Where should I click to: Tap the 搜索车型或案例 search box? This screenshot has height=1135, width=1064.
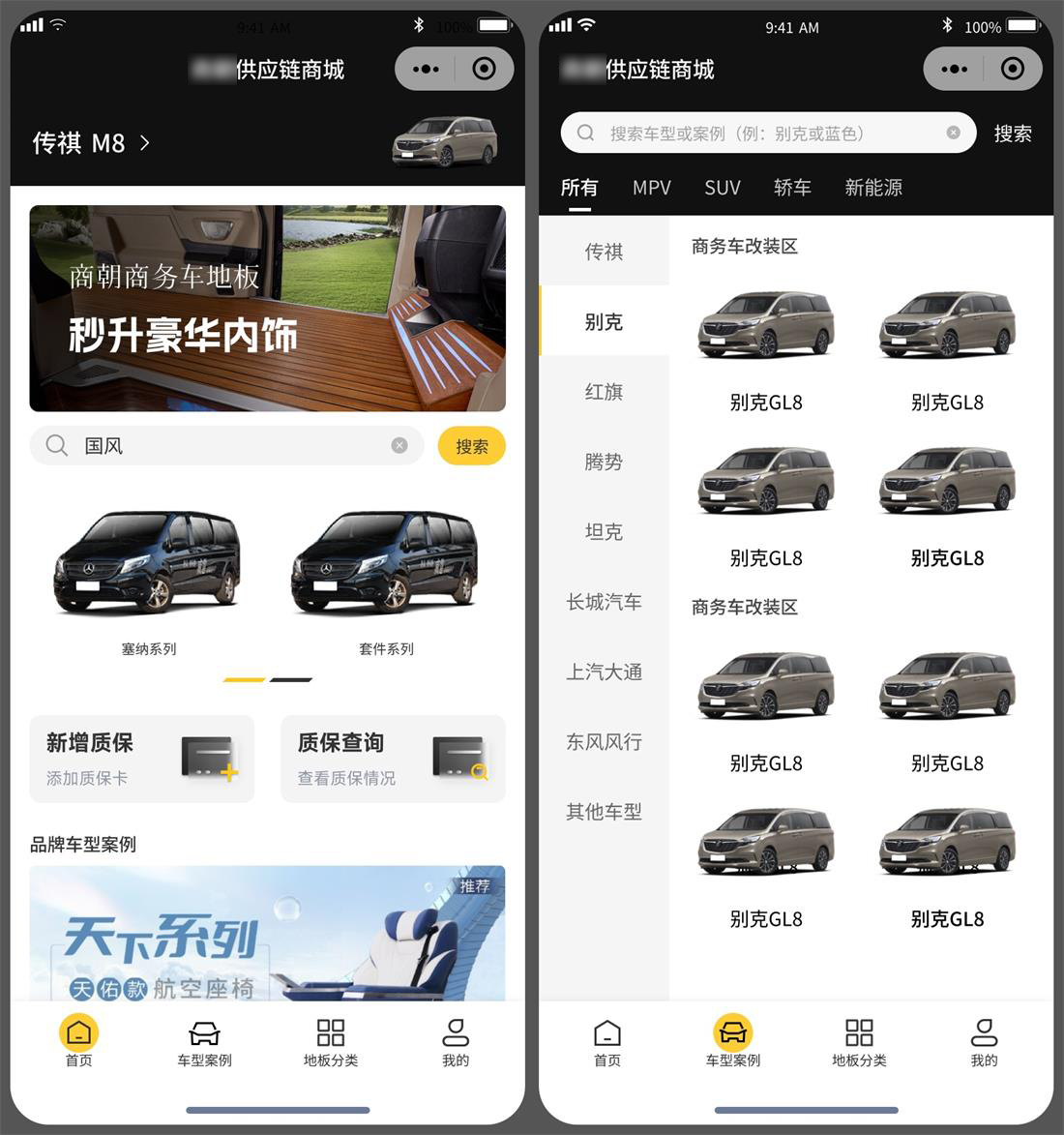point(764,134)
